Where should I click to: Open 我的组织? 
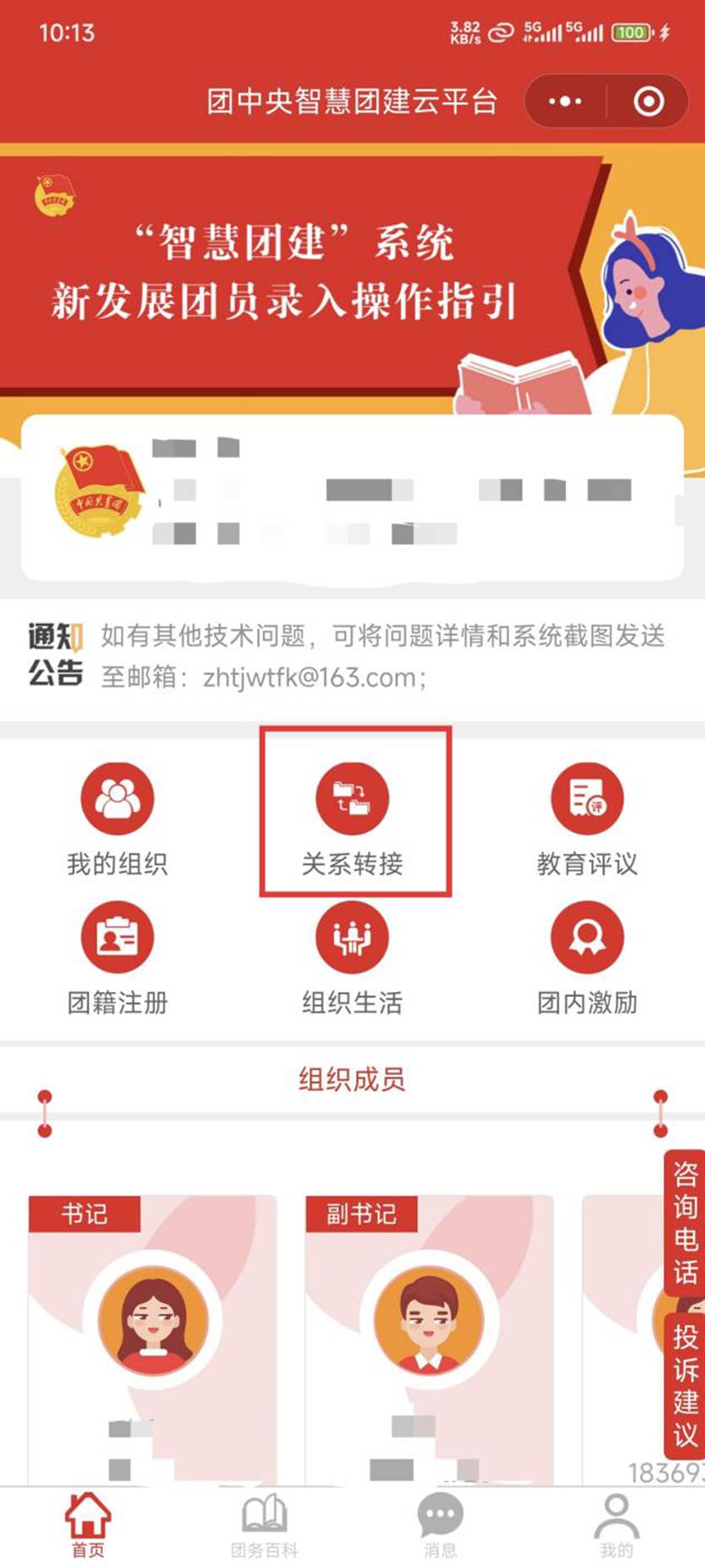(x=117, y=818)
